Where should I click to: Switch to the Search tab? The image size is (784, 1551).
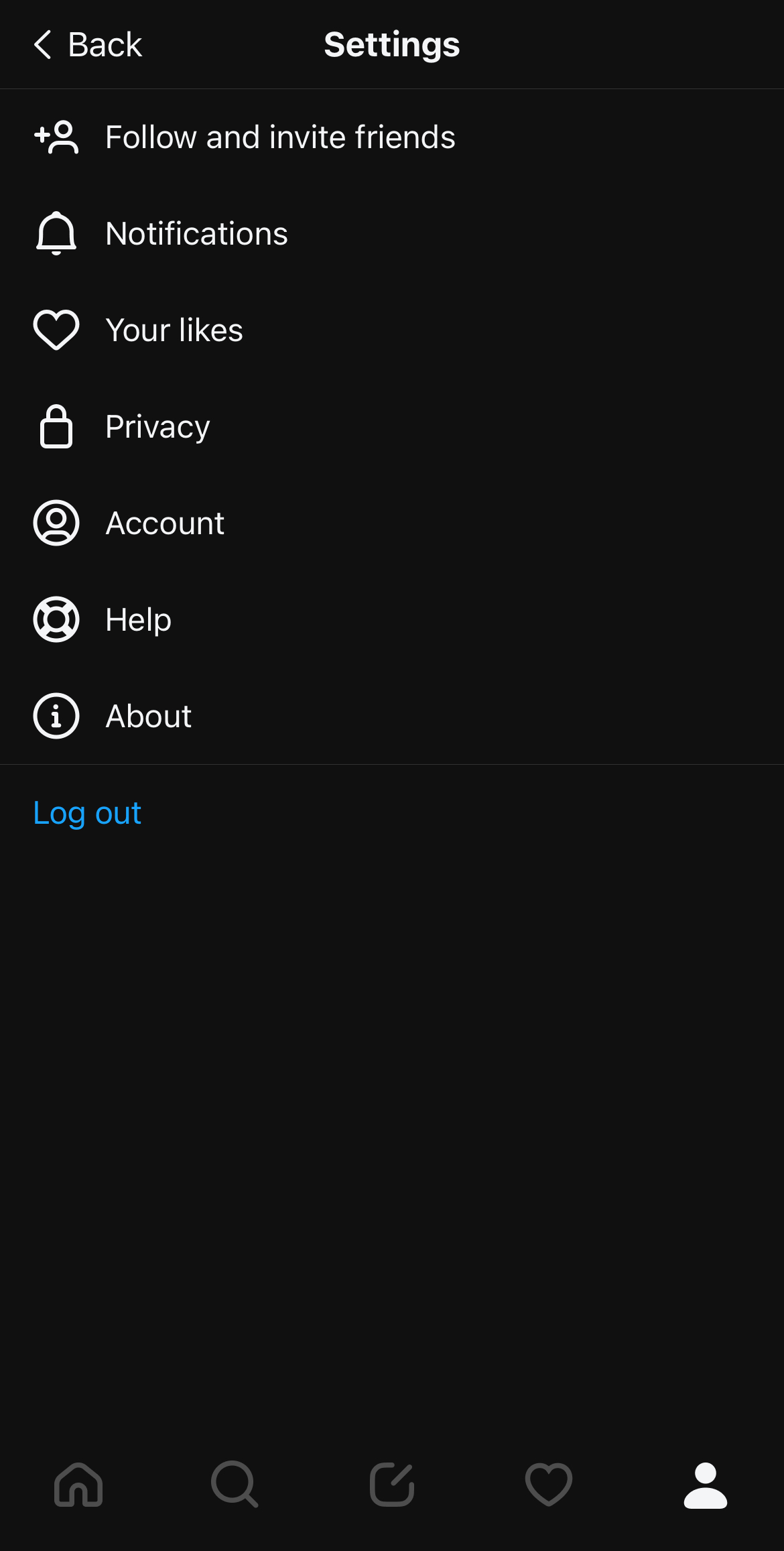[x=235, y=1485]
